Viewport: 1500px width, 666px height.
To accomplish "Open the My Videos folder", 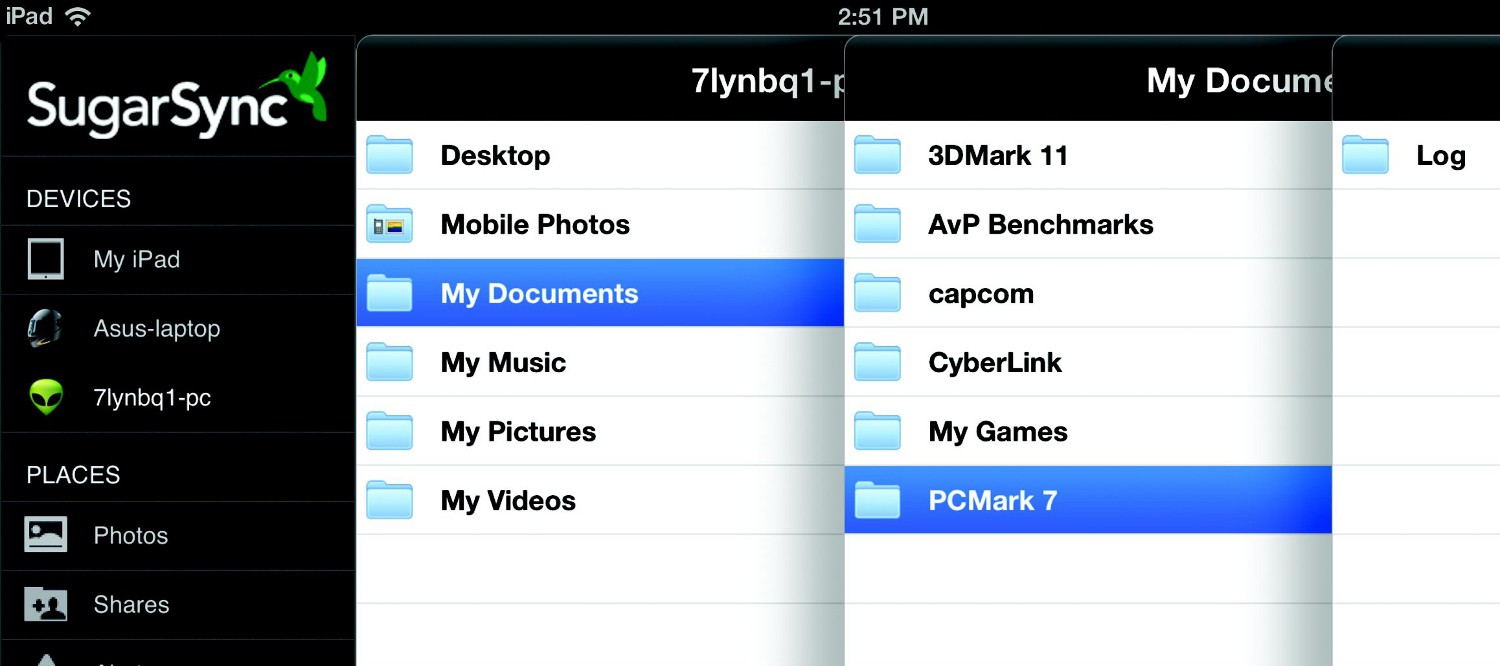I will click(507, 501).
